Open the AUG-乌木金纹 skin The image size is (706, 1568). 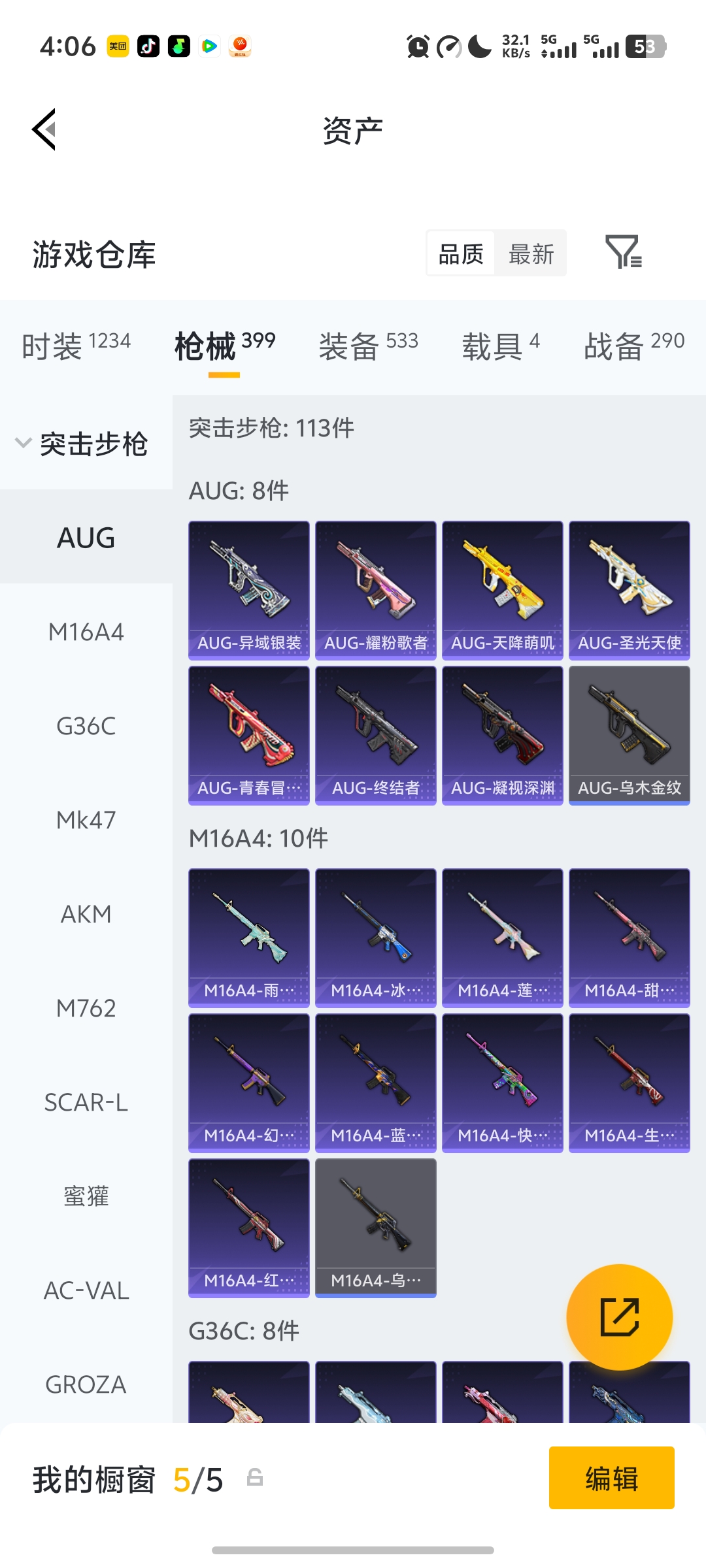pyautogui.click(x=629, y=735)
